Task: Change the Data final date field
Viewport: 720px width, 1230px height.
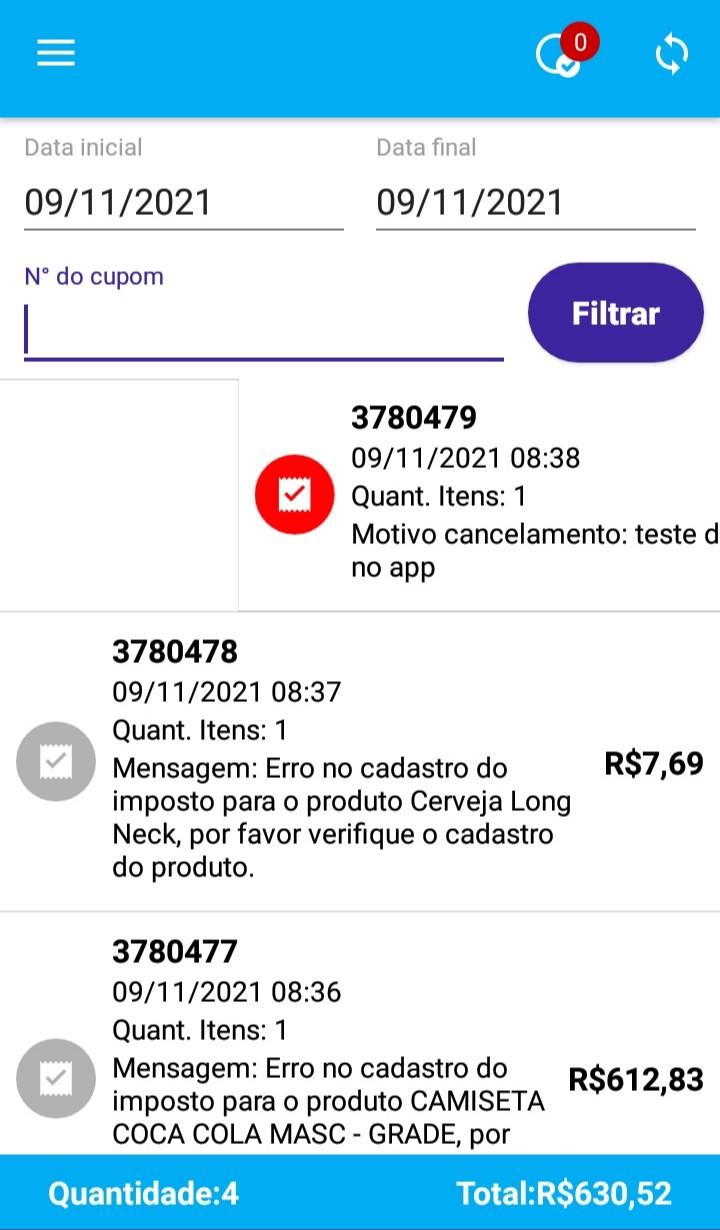Action: click(535, 203)
